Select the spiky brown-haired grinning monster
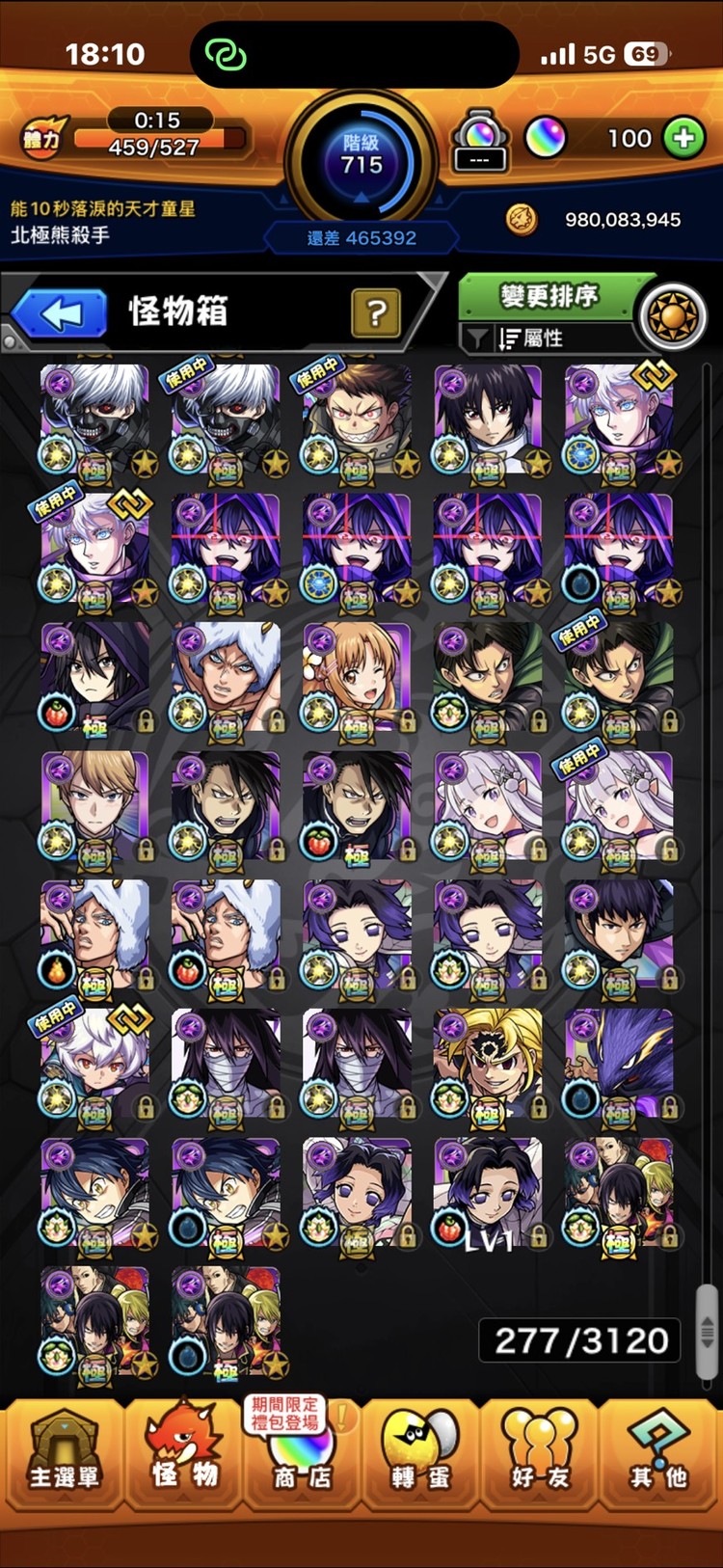The height and width of the screenshot is (1568, 723). tap(357, 419)
